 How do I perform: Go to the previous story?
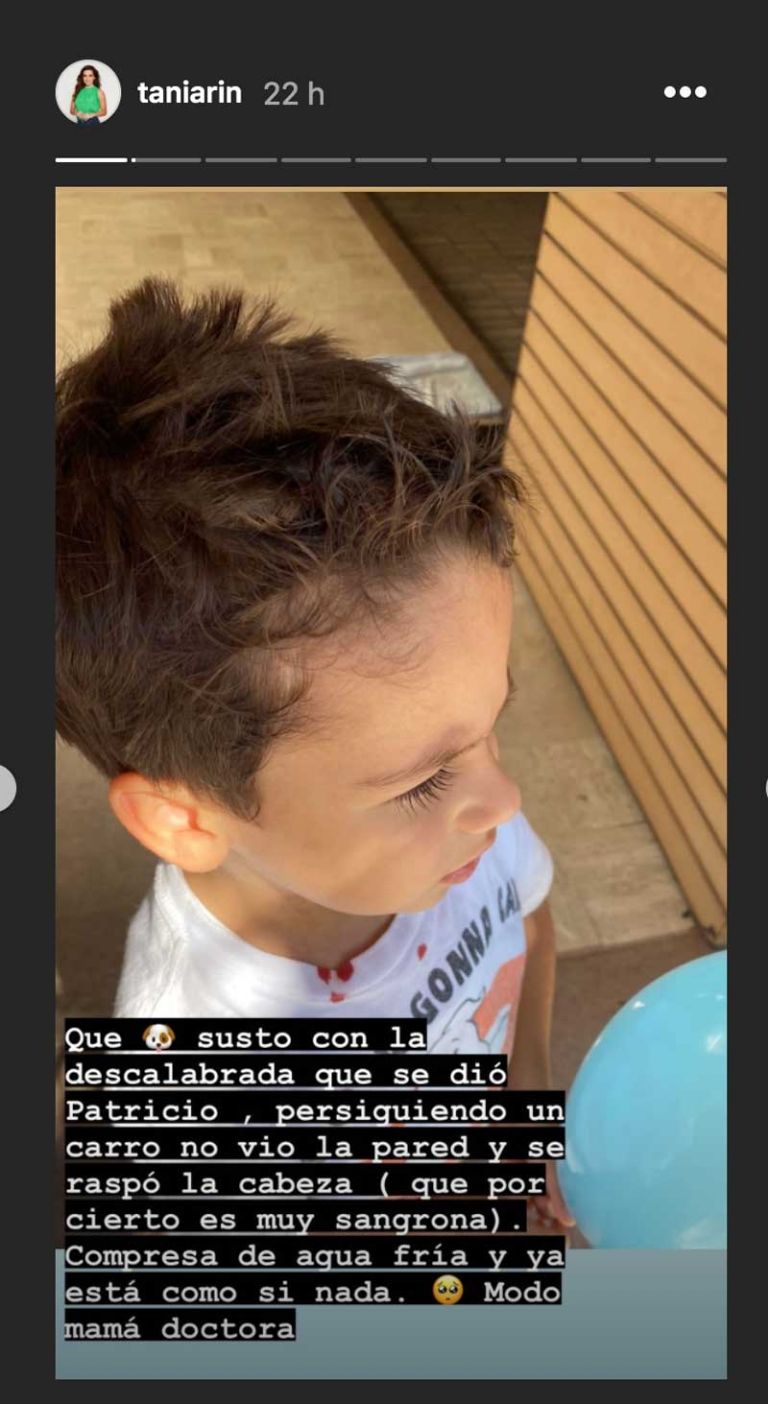point(5,788)
